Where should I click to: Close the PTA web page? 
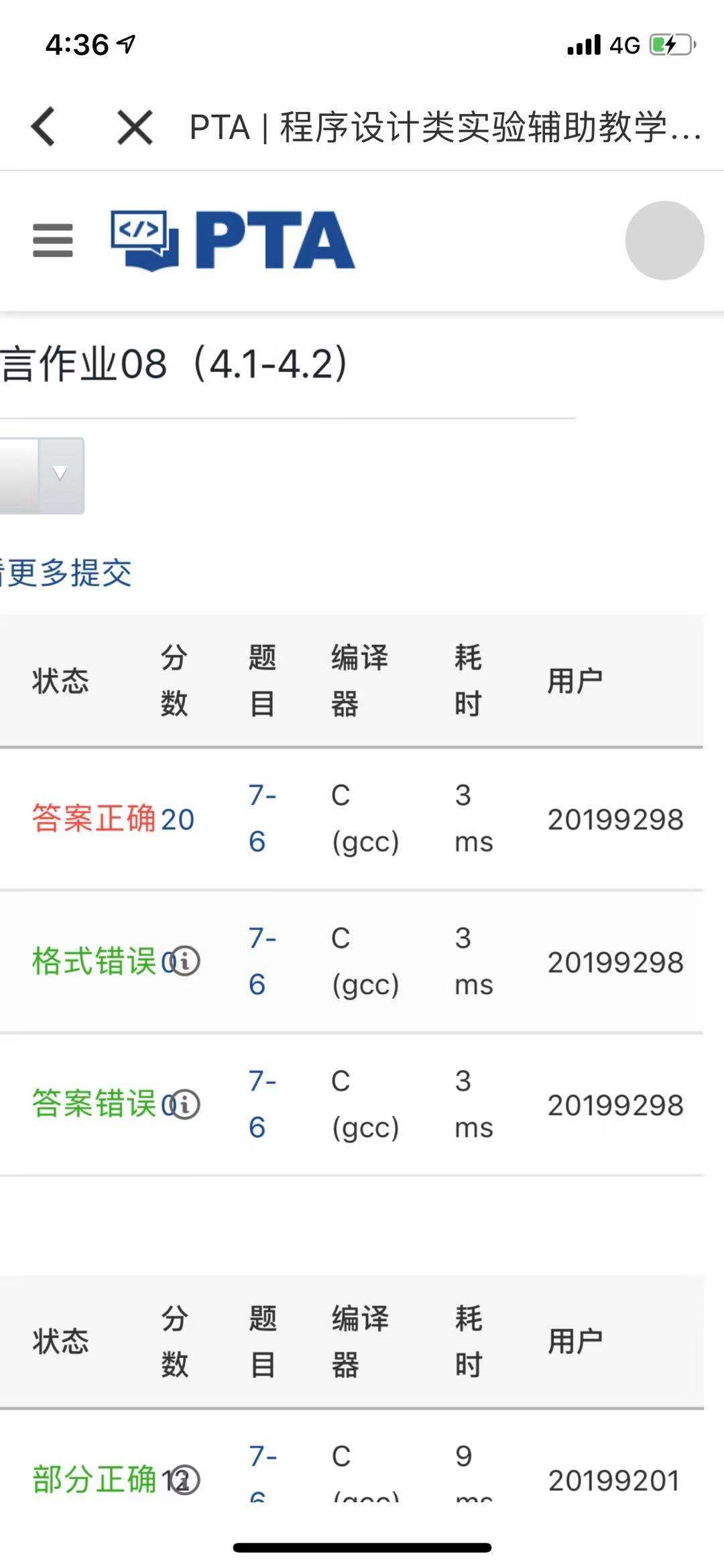(135, 127)
